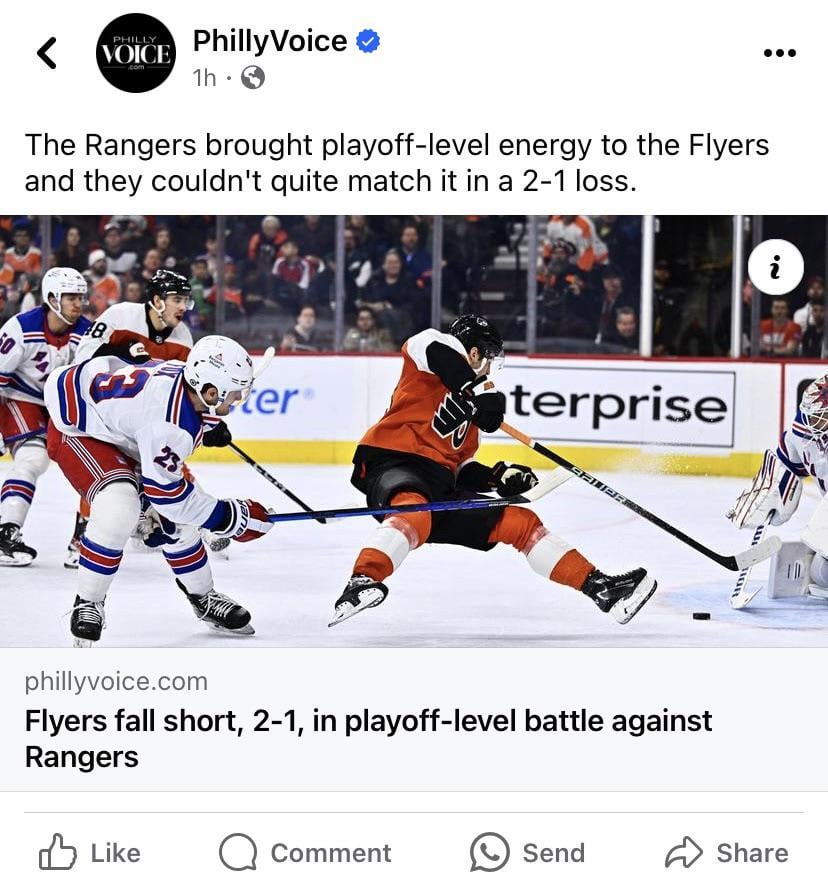Go back using the back arrow

tap(47, 53)
